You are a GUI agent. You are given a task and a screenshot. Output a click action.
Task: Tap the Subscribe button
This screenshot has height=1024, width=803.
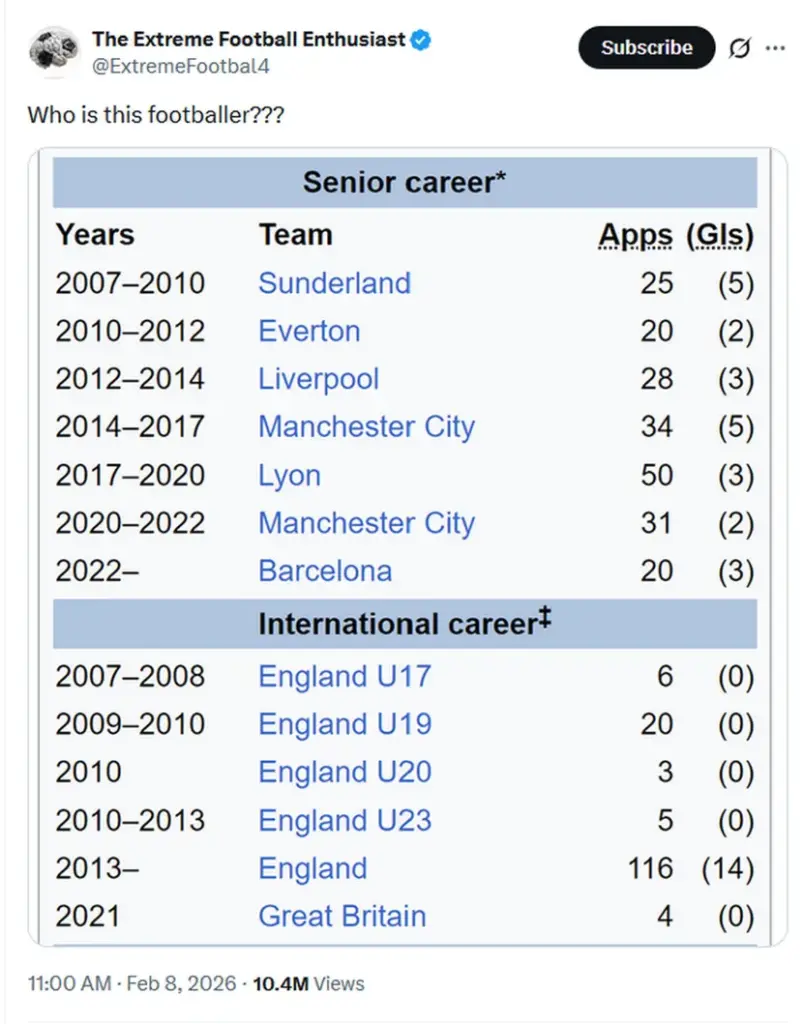click(x=646, y=48)
